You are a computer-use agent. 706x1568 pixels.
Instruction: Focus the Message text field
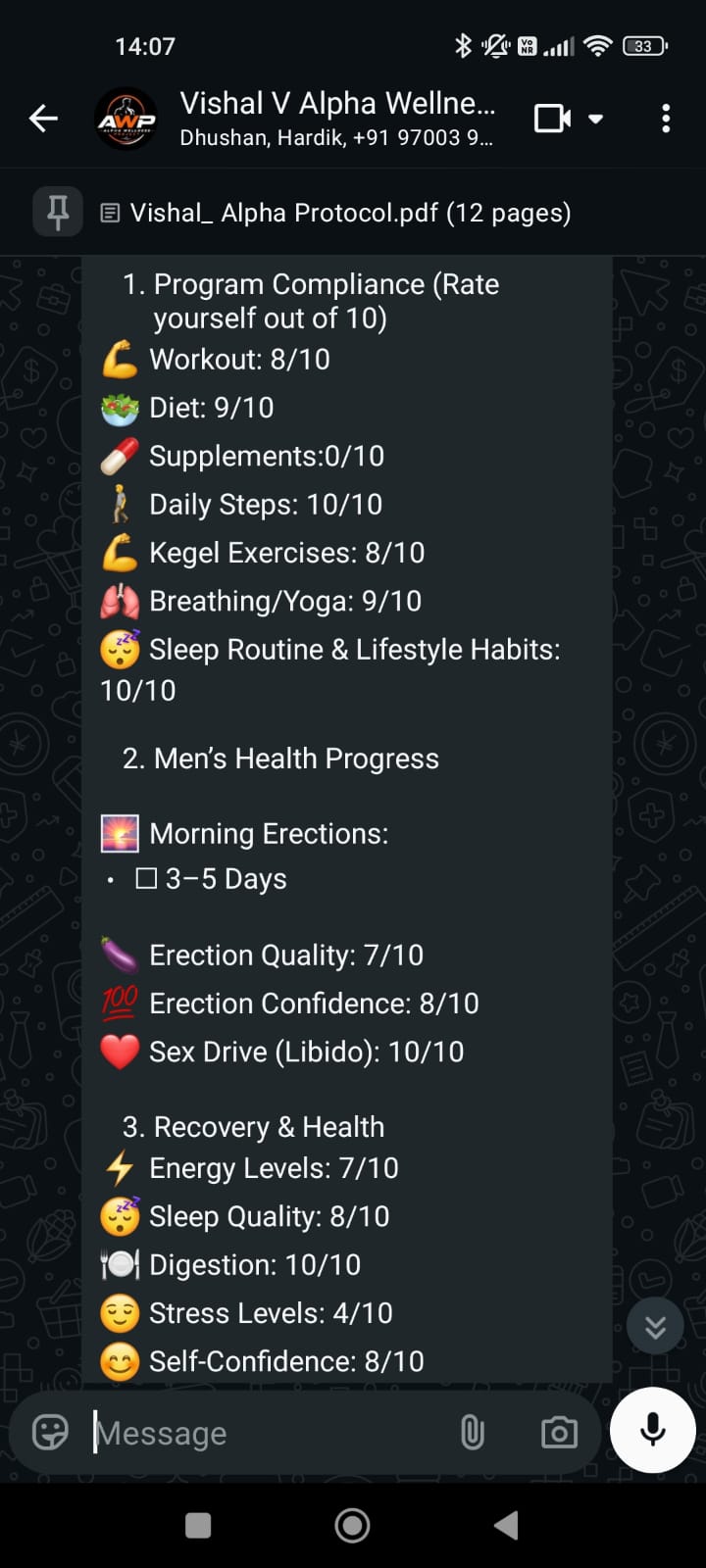[265, 1433]
